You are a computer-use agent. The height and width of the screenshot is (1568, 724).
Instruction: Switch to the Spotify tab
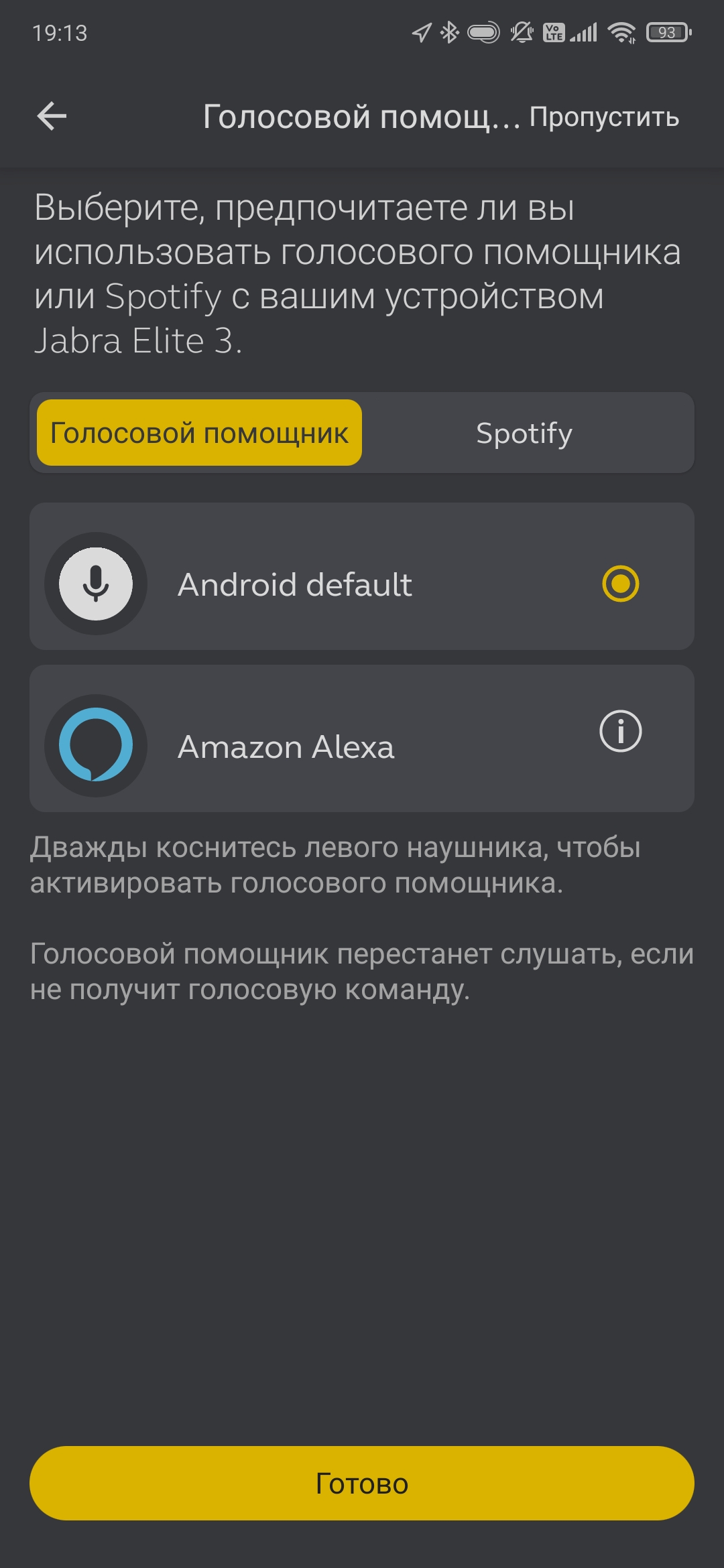point(524,433)
